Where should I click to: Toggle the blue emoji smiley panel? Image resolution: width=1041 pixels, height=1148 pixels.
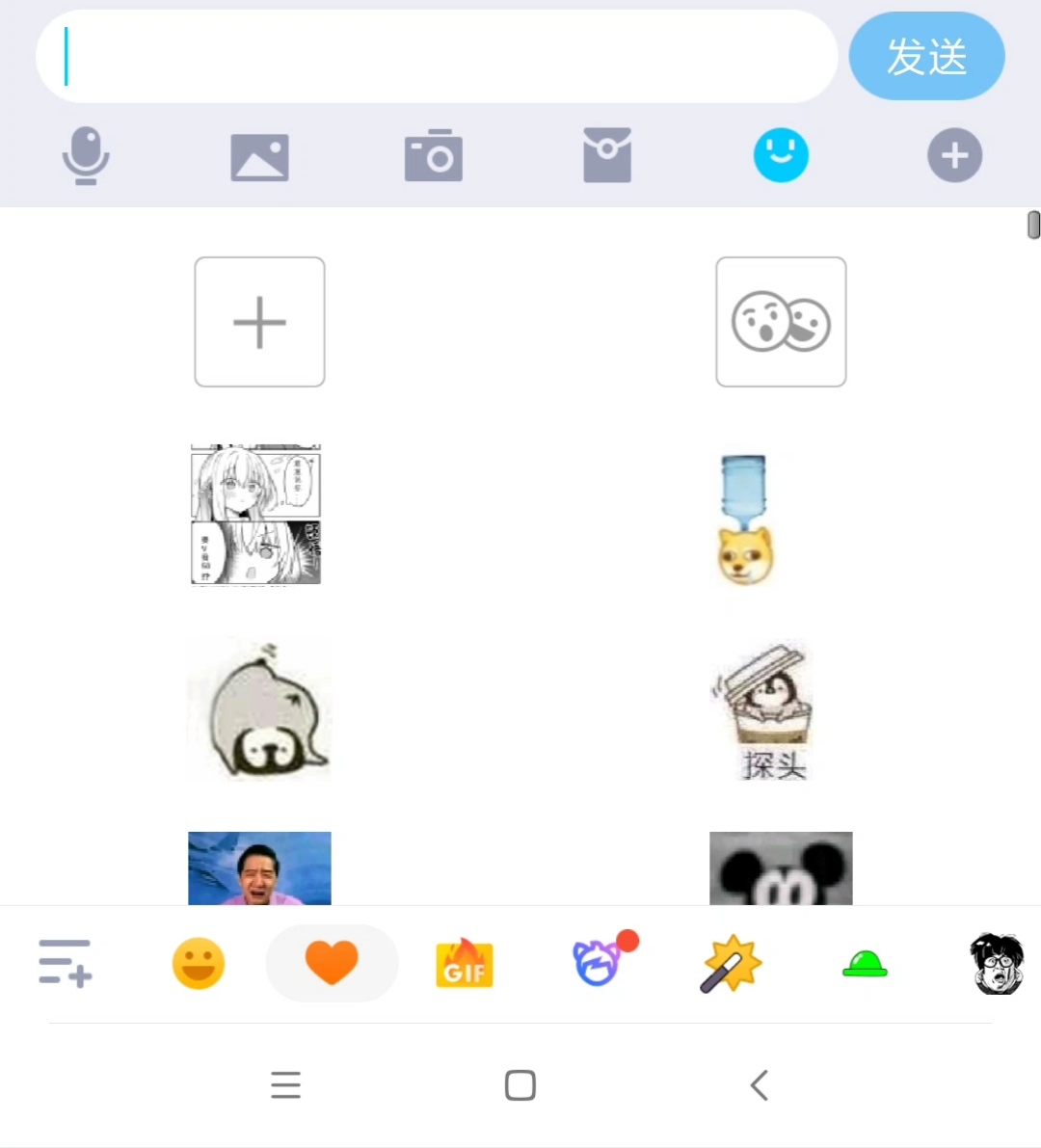(780, 155)
